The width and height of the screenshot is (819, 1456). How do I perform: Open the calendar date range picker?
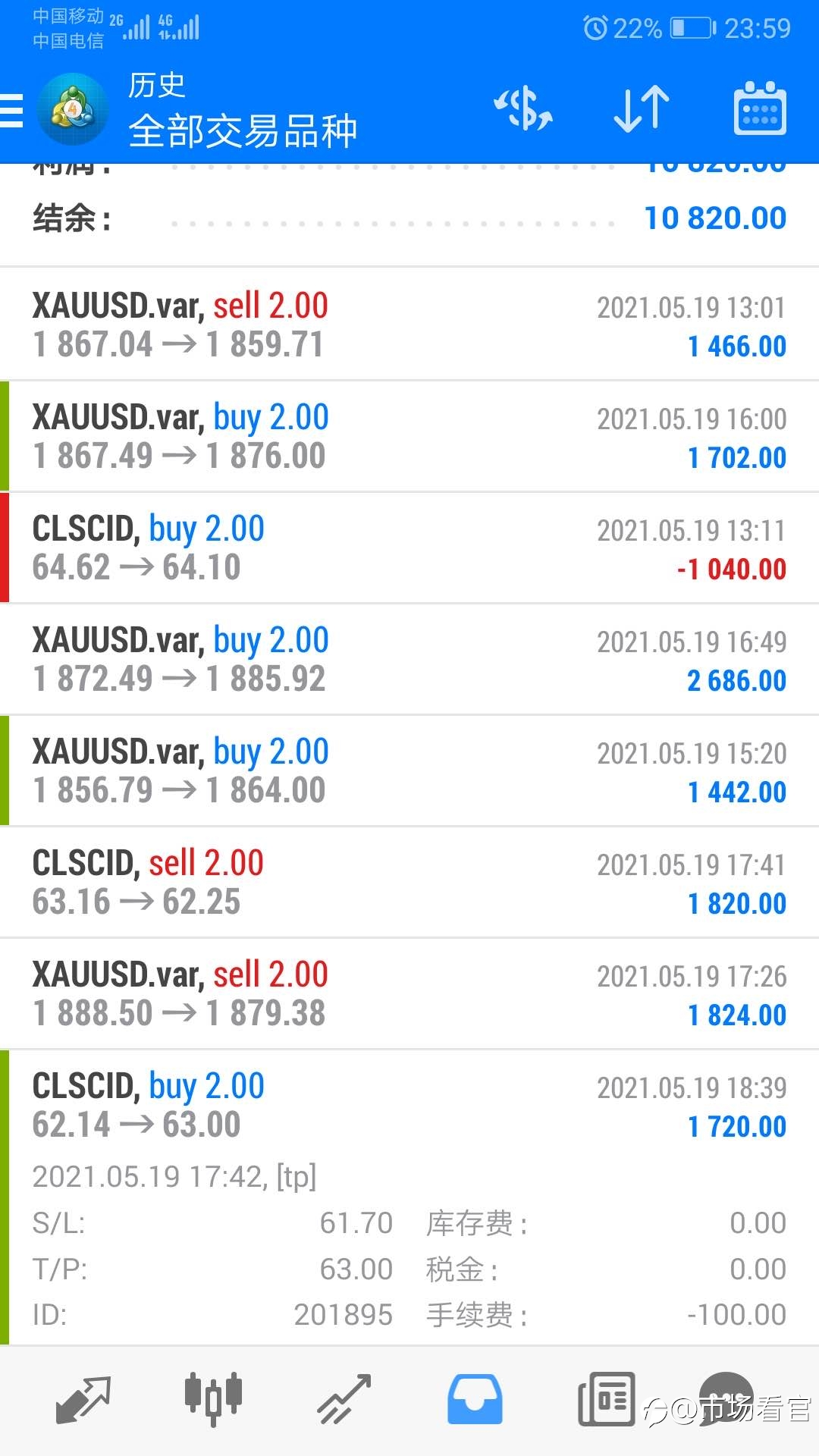(x=760, y=108)
